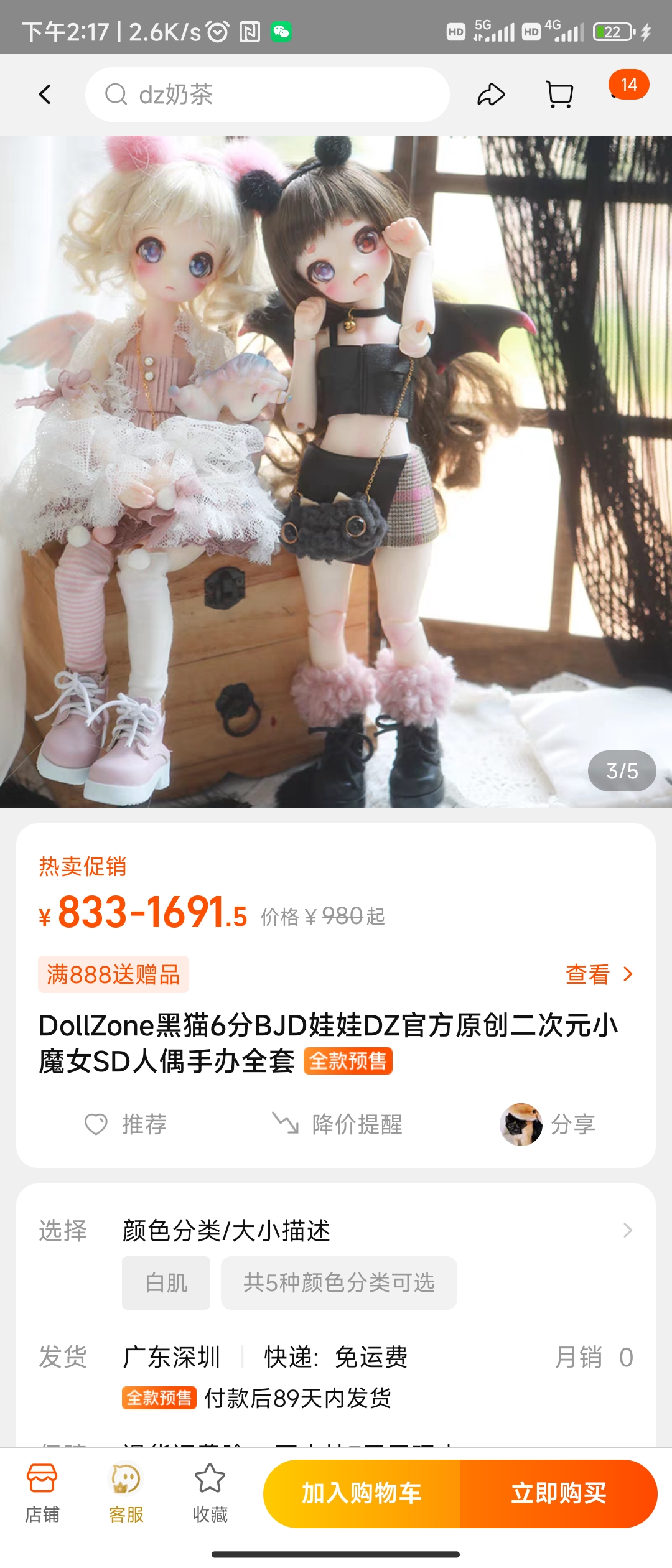Tap the search box with dz奶茶
This screenshot has width=672, height=1568.
tap(268, 95)
